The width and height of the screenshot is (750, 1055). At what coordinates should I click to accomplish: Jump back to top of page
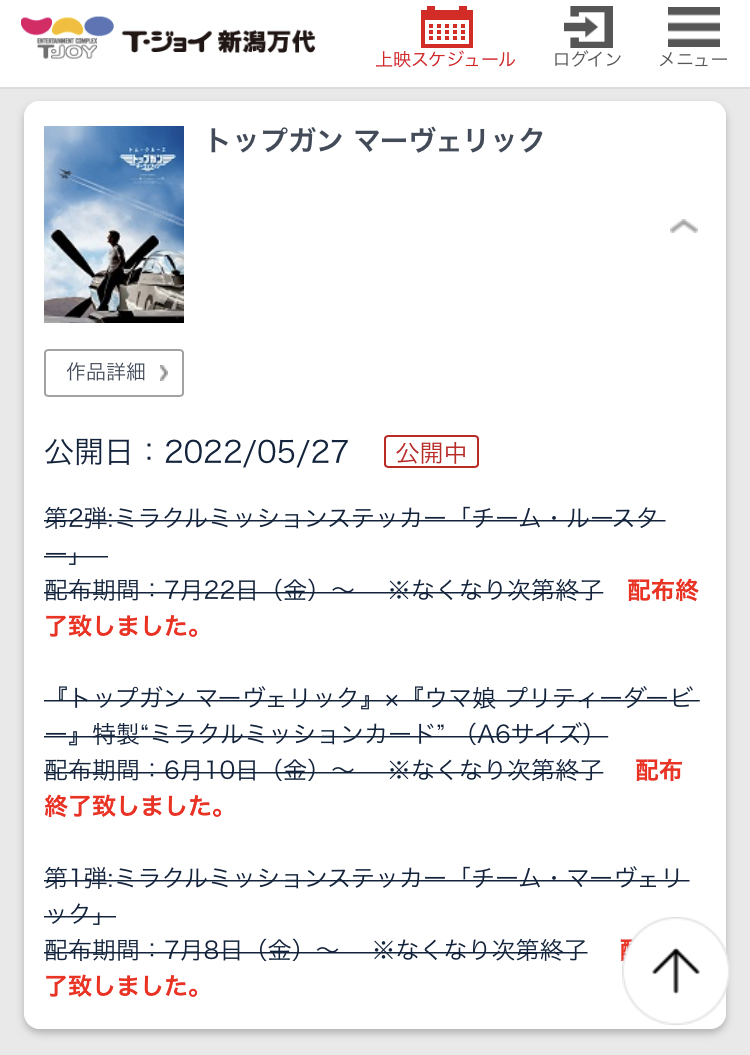675,970
